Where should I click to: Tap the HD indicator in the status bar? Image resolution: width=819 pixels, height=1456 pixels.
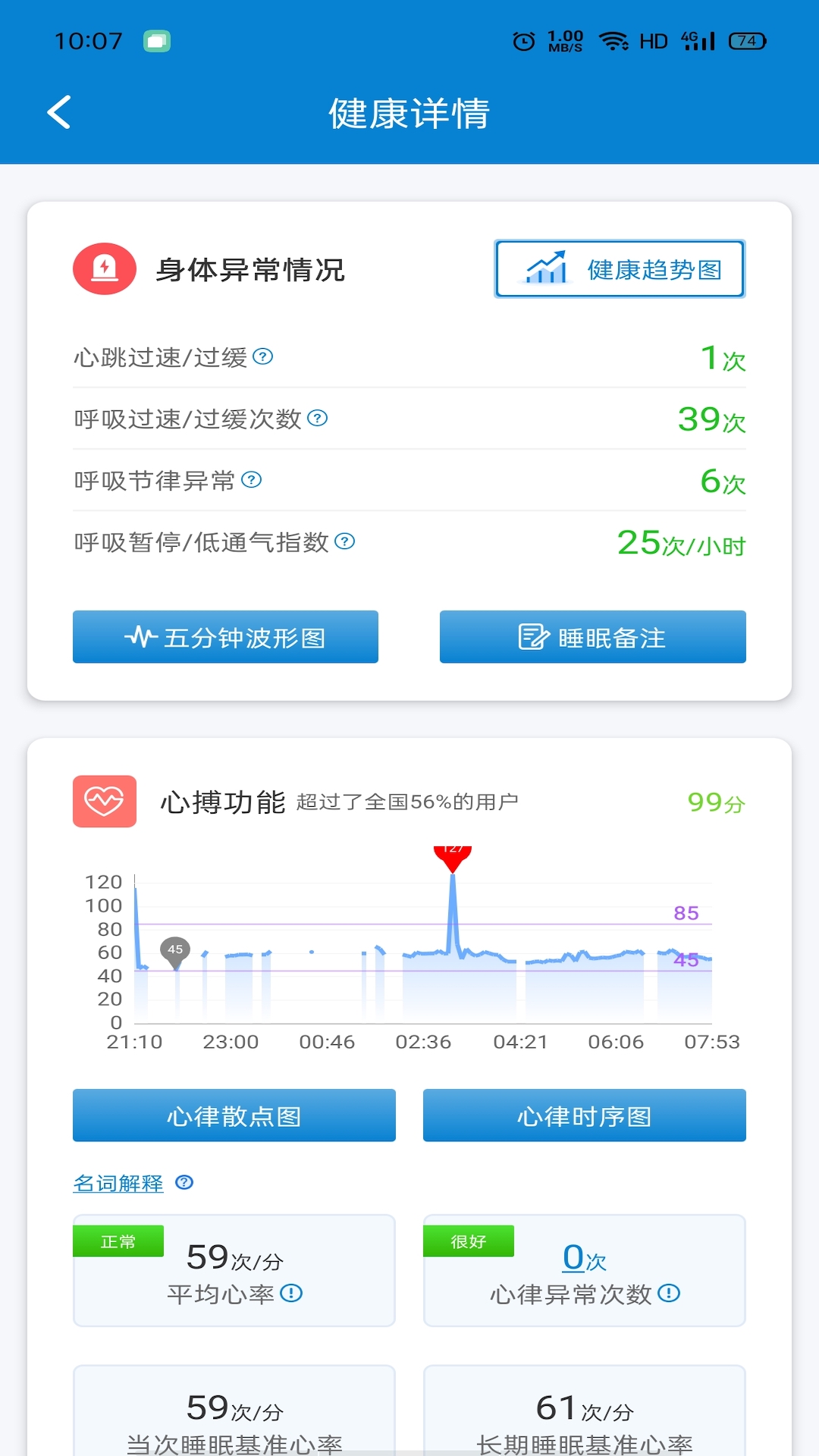[654, 40]
